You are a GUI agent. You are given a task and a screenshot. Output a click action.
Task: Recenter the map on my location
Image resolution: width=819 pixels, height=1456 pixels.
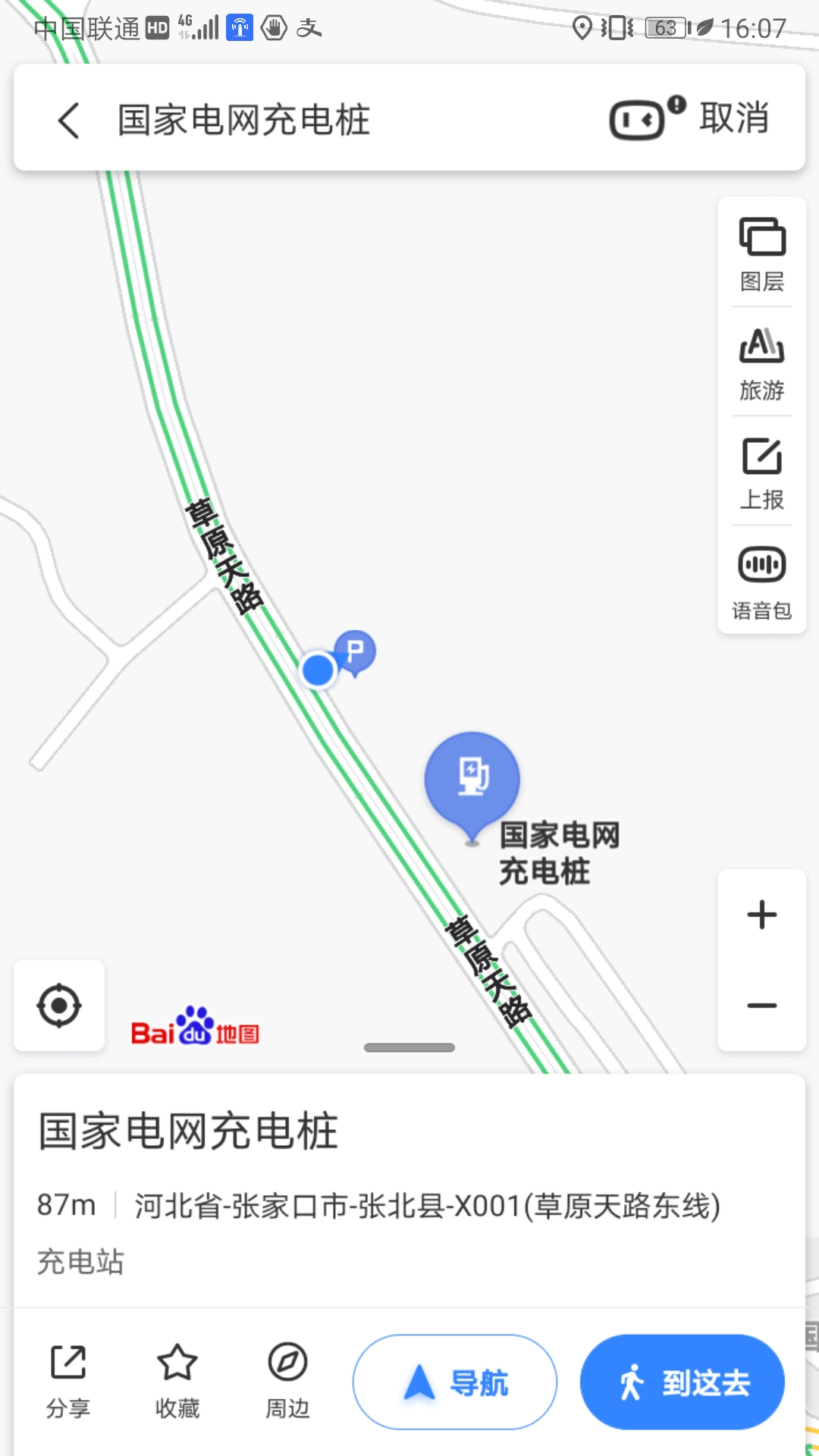coord(59,1006)
